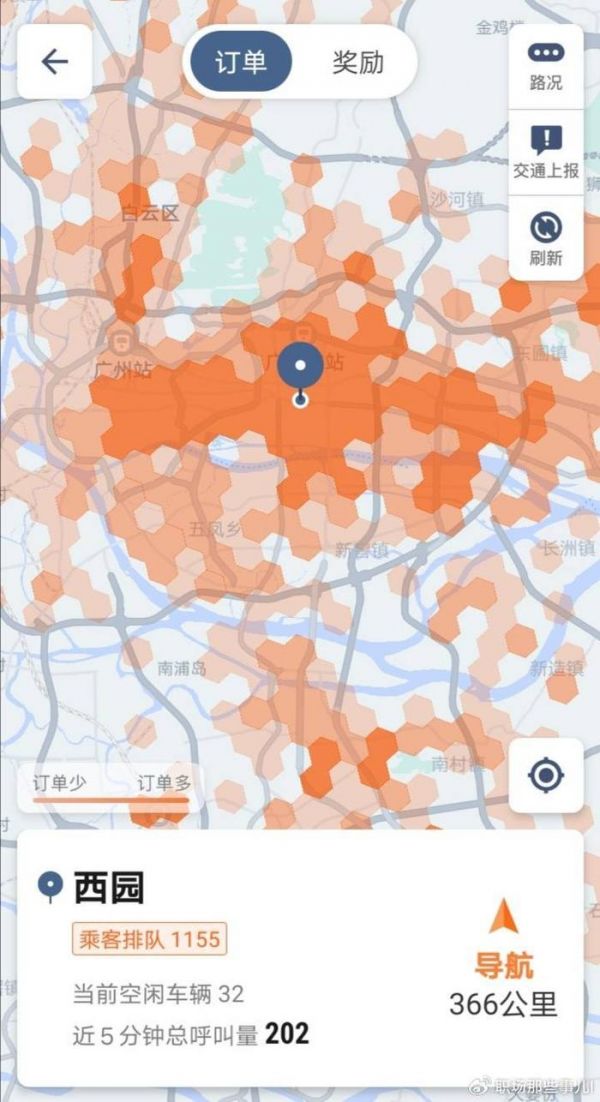Refresh the heat map with 刷新

(x=546, y=239)
